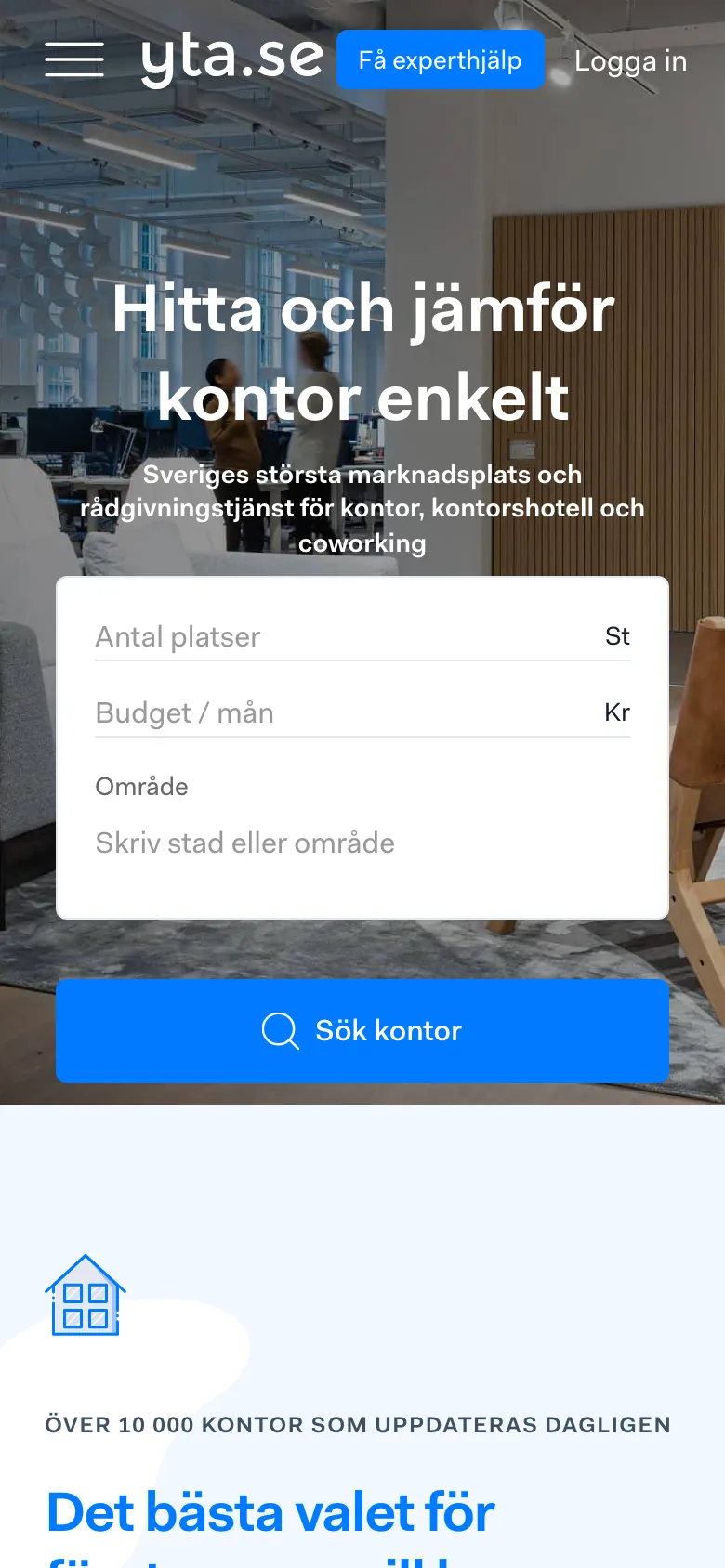Enter the Budget / mån field
The width and height of the screenshot is (725, 1568).
(344, 712)
